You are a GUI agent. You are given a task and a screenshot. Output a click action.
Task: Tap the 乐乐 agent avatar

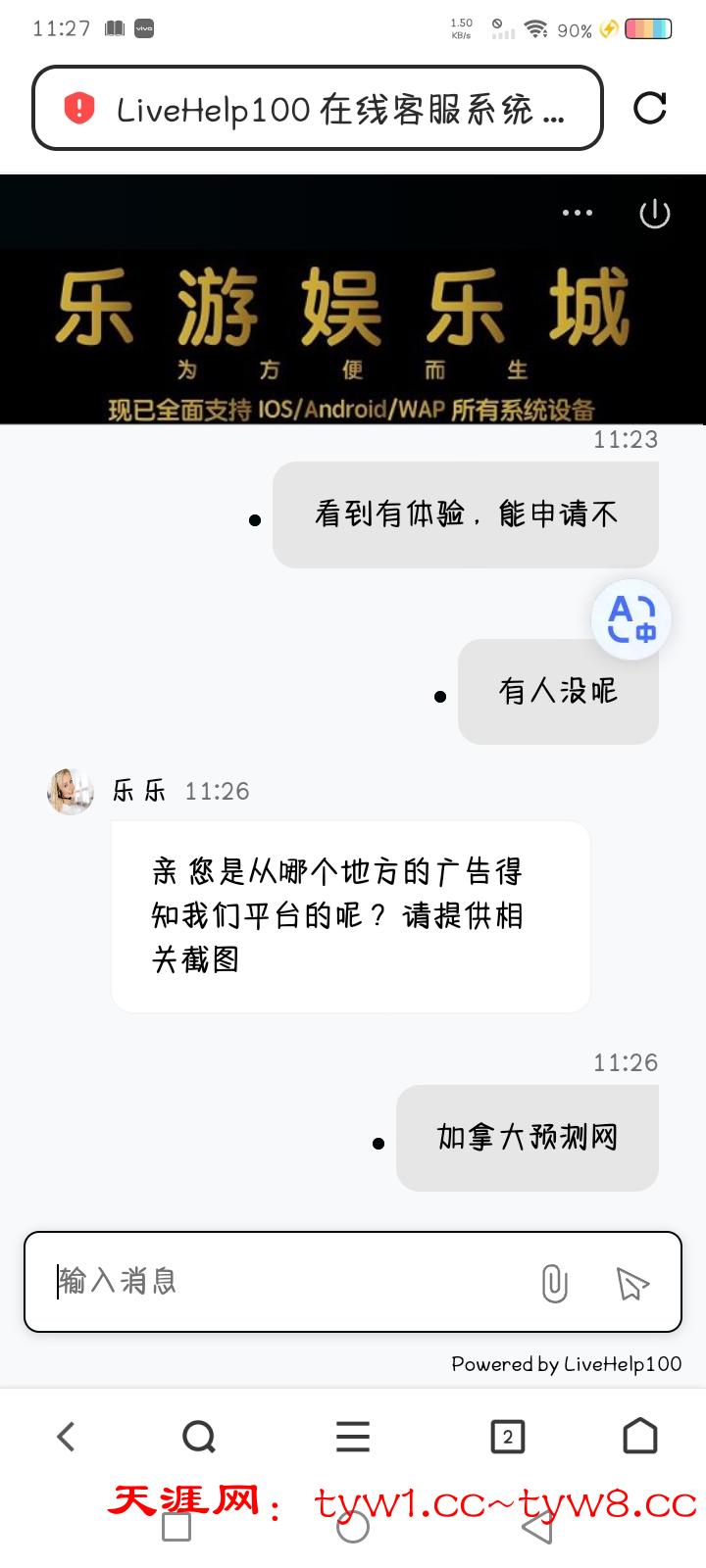69,791
